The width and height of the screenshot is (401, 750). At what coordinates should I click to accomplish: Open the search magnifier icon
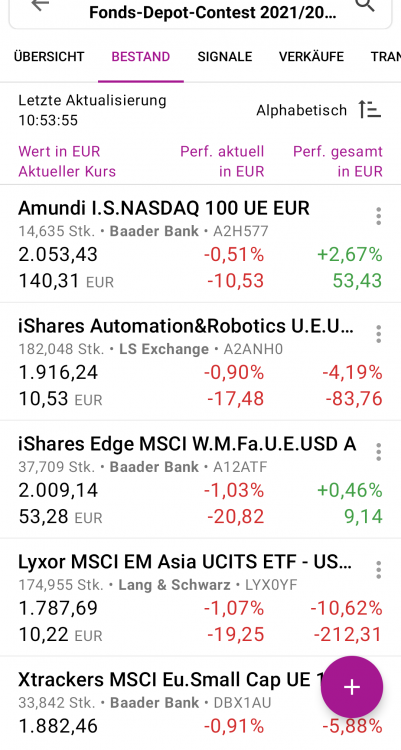365,5
